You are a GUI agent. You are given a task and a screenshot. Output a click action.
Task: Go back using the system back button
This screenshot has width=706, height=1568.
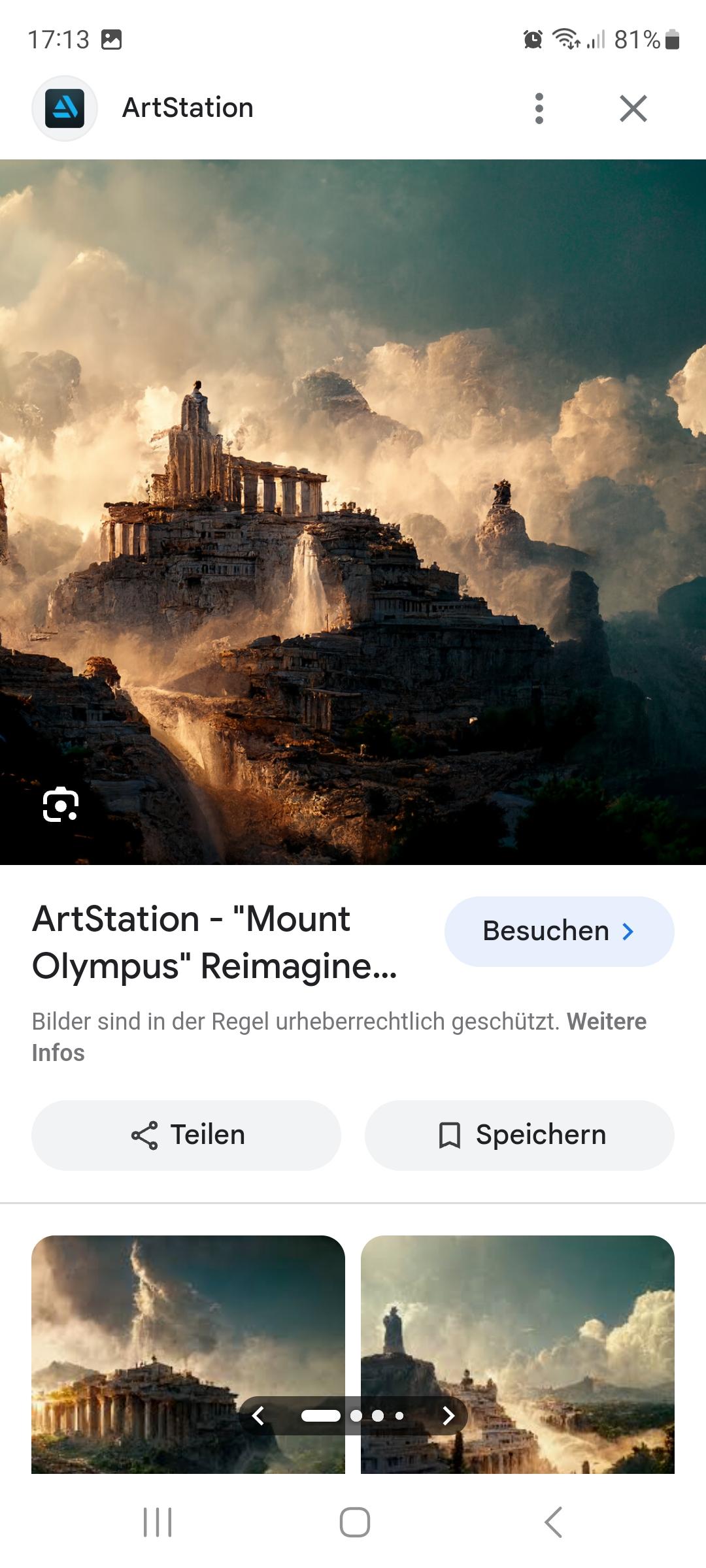553,1522
